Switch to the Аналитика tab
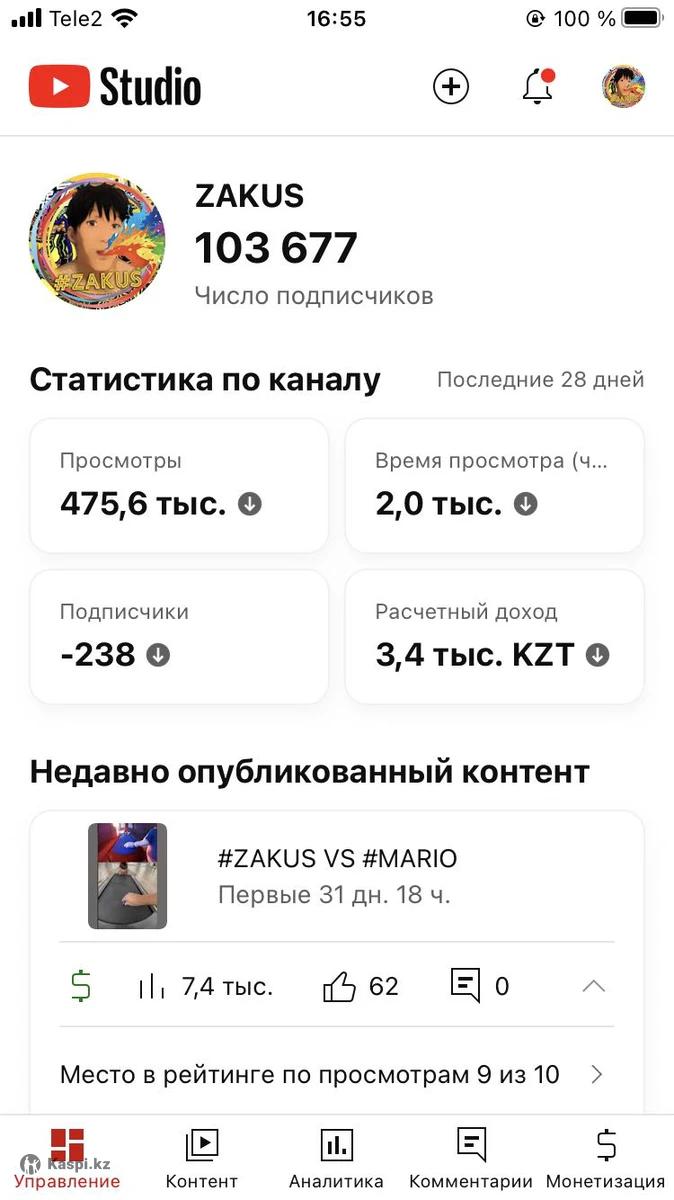The width and height of the screenshot is (674, 1200). [336, 1158]
